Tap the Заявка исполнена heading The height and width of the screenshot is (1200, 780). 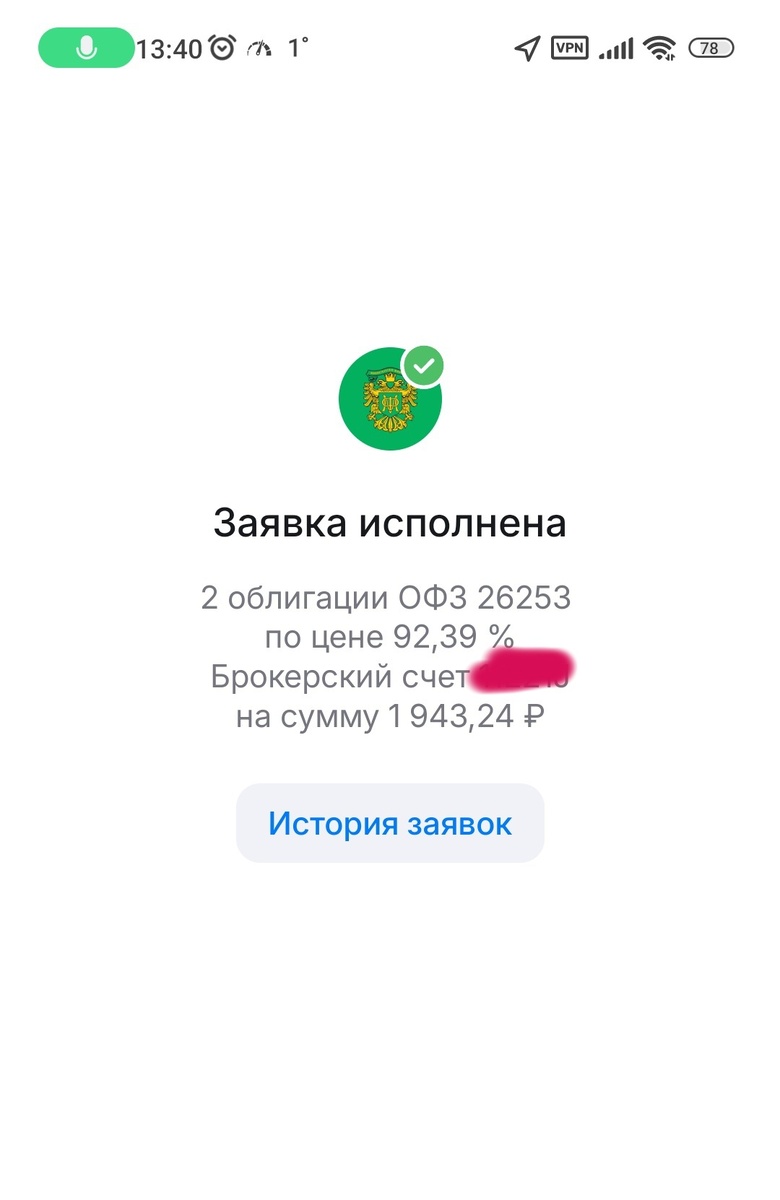click(x=389, y=521)
